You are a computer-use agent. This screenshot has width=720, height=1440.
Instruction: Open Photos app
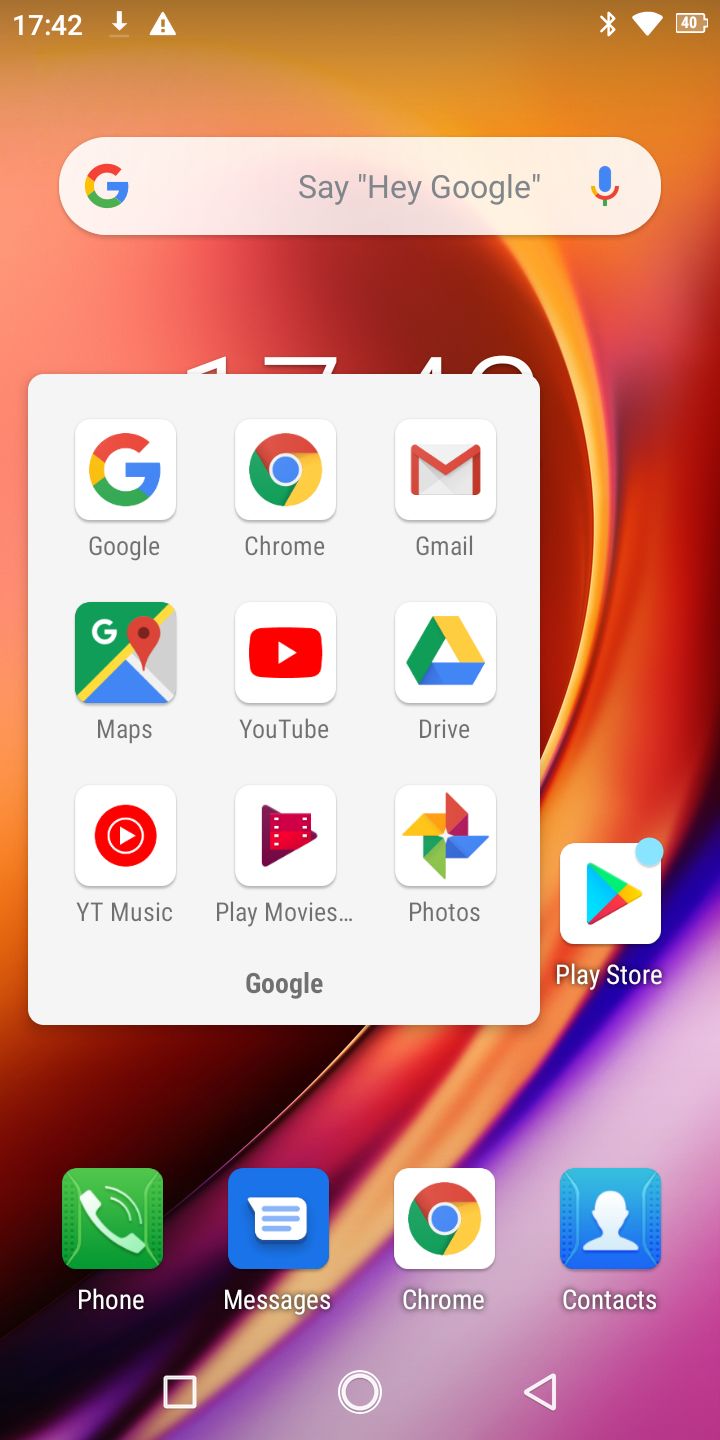[x=445, y=836]
